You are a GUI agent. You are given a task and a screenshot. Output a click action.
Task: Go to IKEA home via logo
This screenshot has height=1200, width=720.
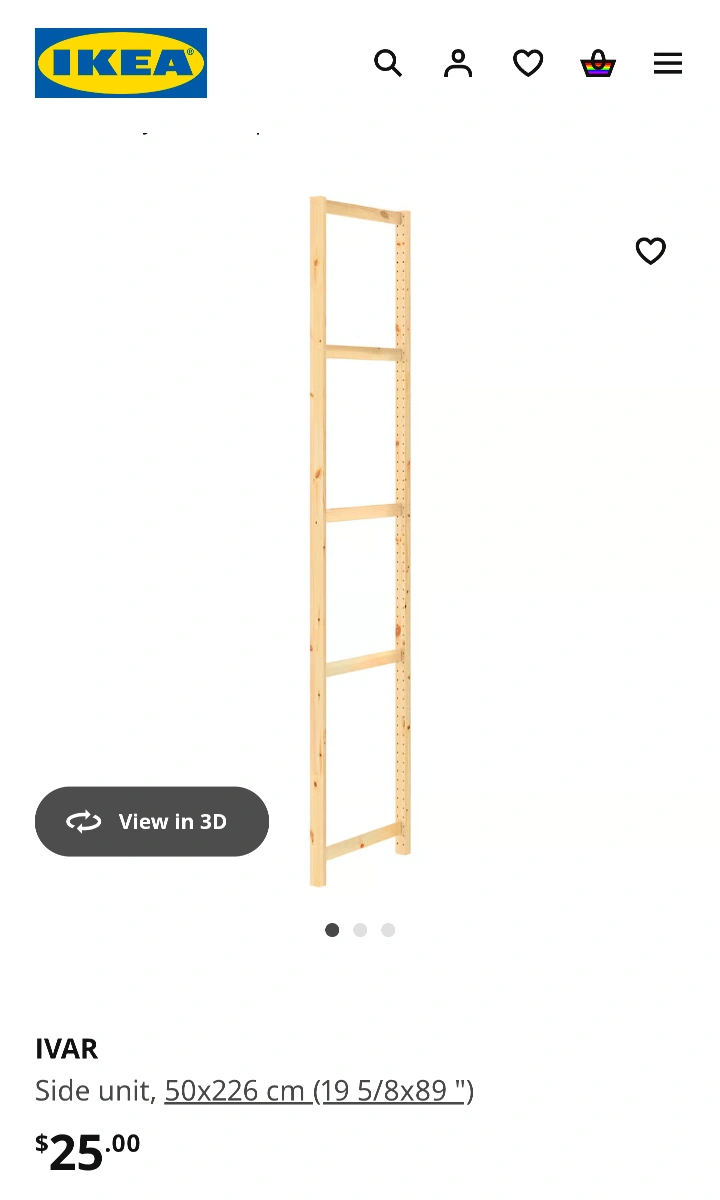pyautogui.click(x=121, y=63)
